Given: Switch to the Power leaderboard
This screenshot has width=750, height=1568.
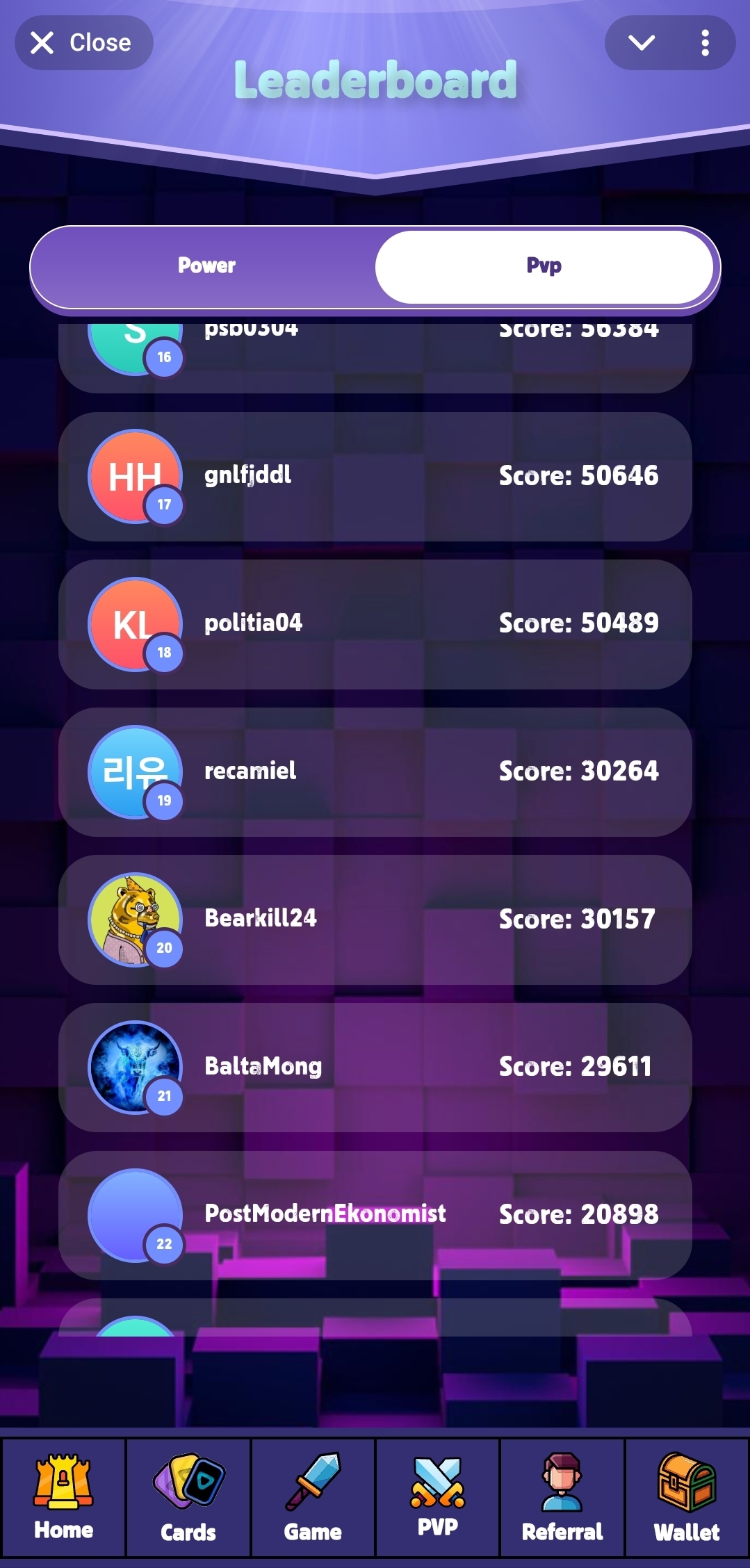Looking at the screenshot, I should pos(206,266).
